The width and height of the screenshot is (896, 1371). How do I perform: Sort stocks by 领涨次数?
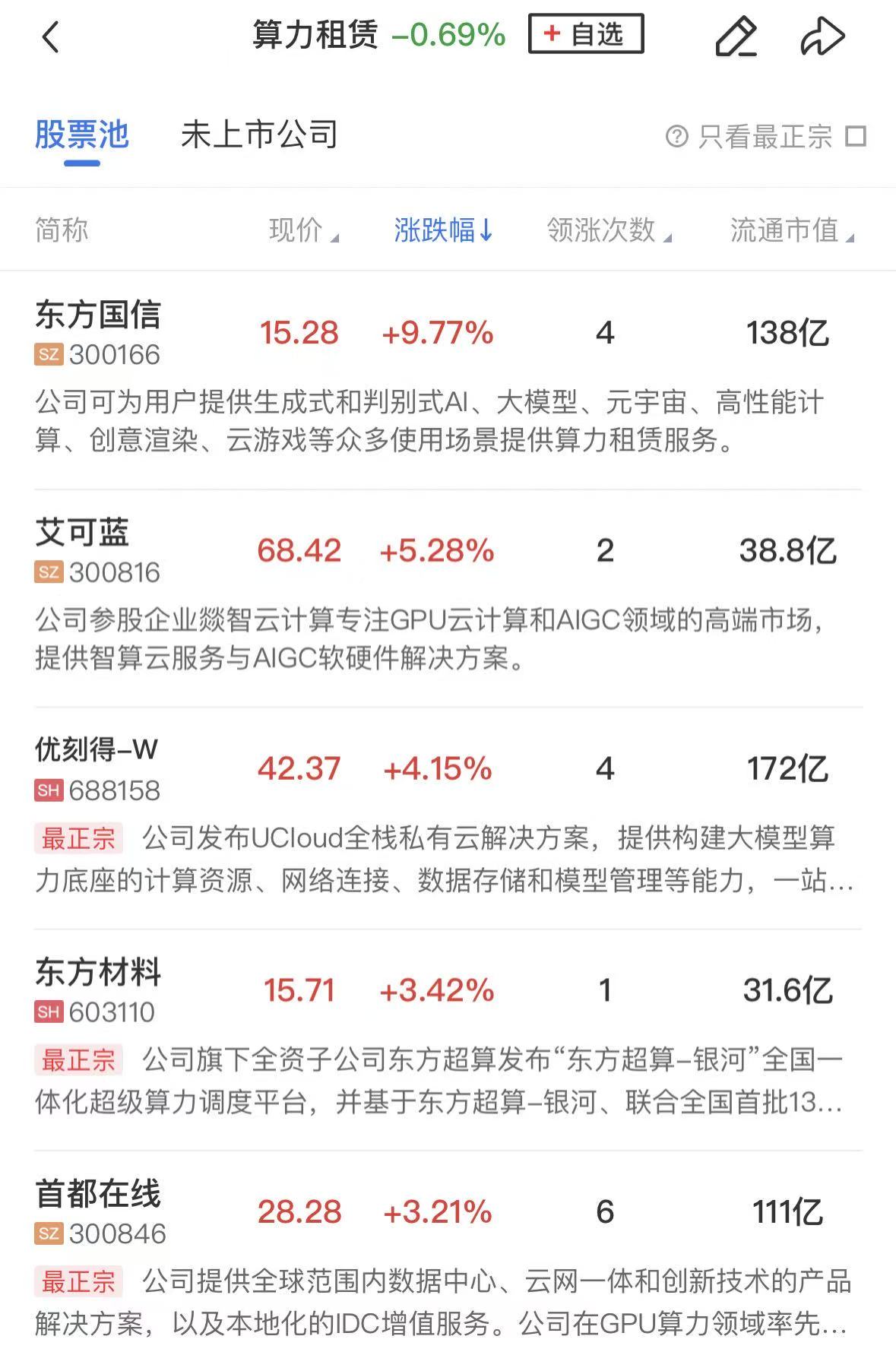(x=609, y=230)
